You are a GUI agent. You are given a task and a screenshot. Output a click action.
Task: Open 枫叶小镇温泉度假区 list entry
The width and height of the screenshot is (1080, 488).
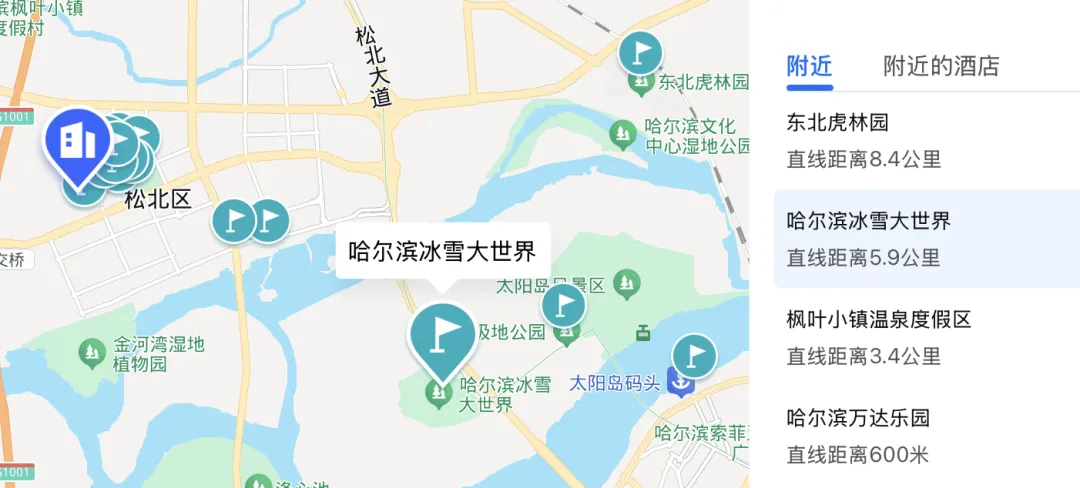(925, 337)
